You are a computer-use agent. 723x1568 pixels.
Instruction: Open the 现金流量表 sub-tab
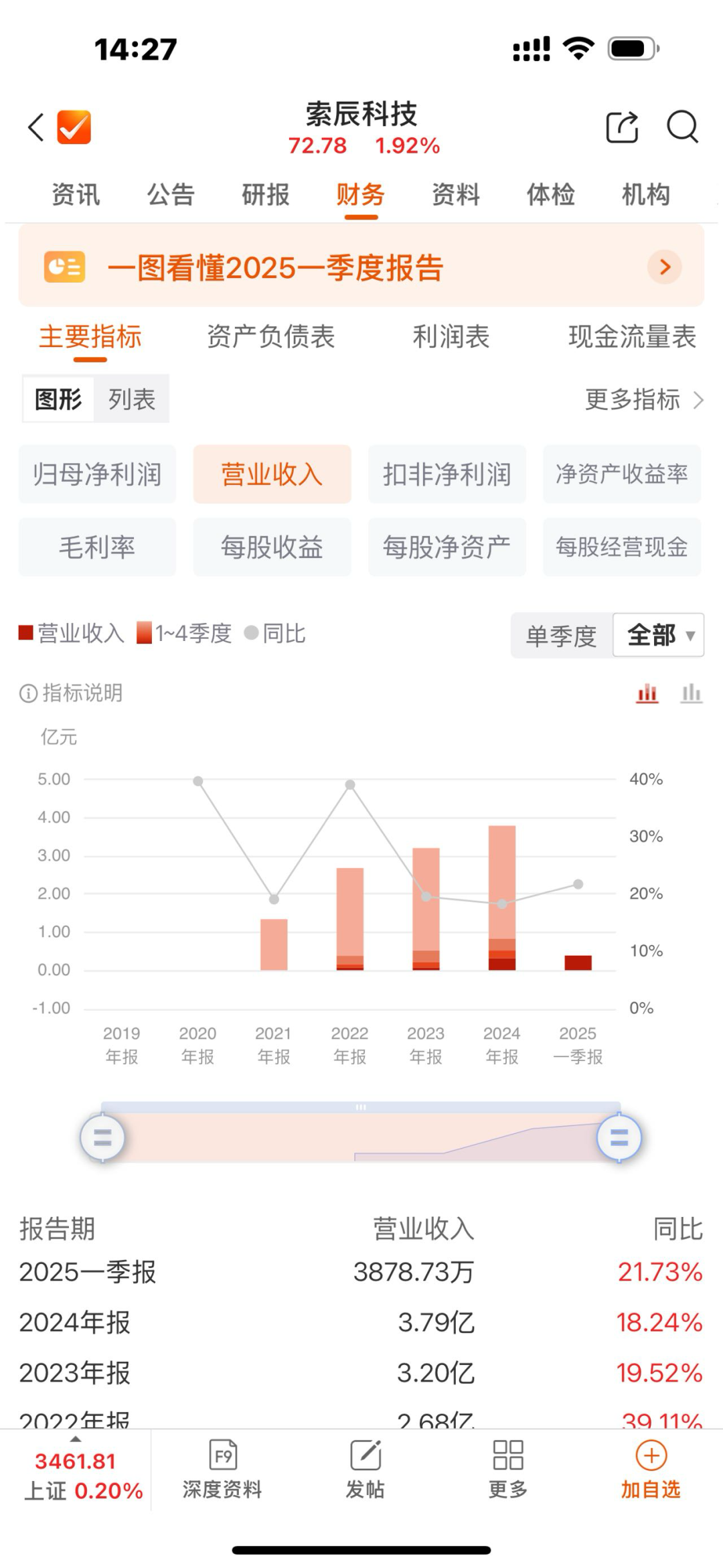tap(633, 336)
